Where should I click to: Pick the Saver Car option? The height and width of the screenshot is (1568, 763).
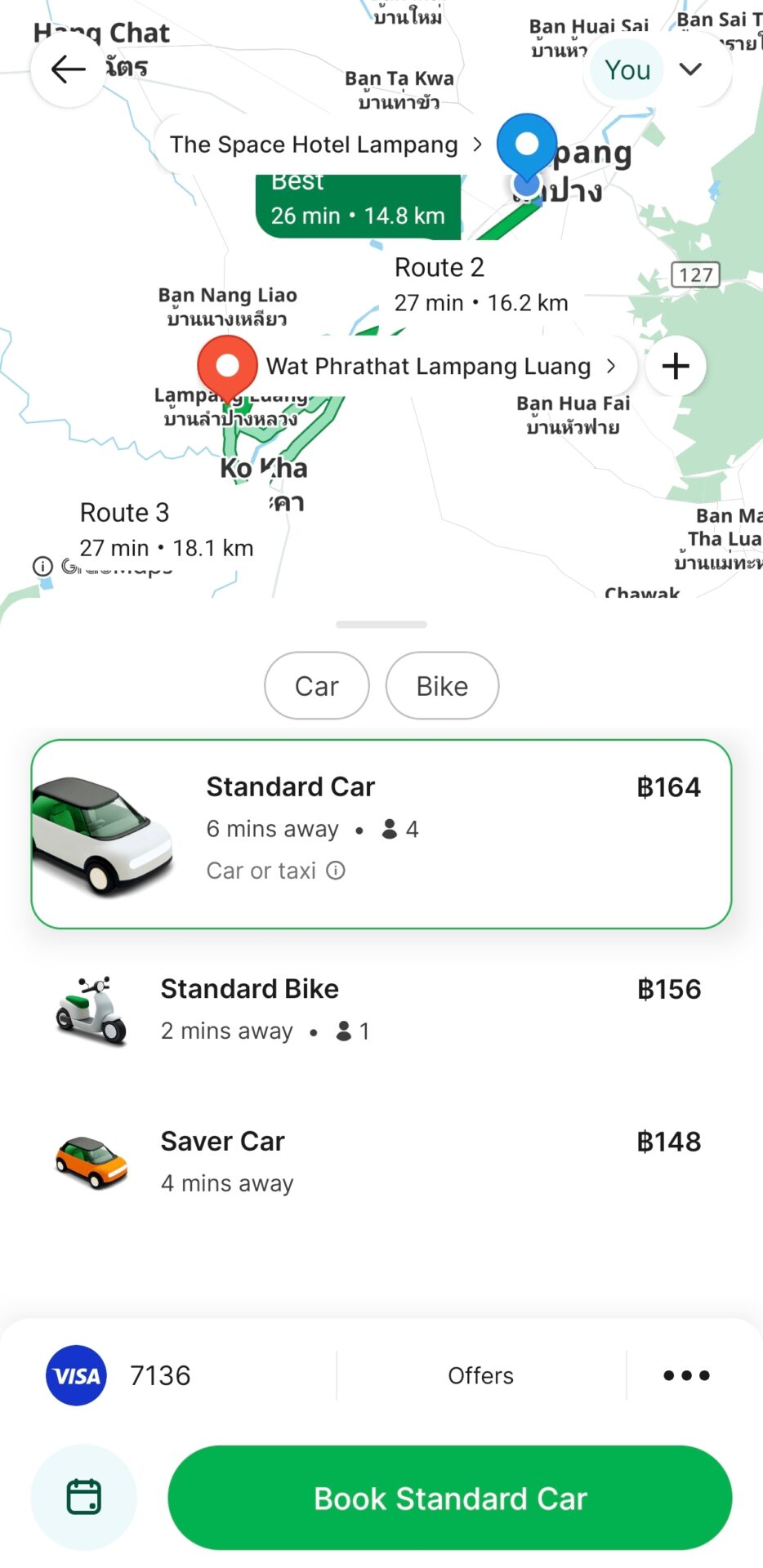click(x=381, y=1162)
